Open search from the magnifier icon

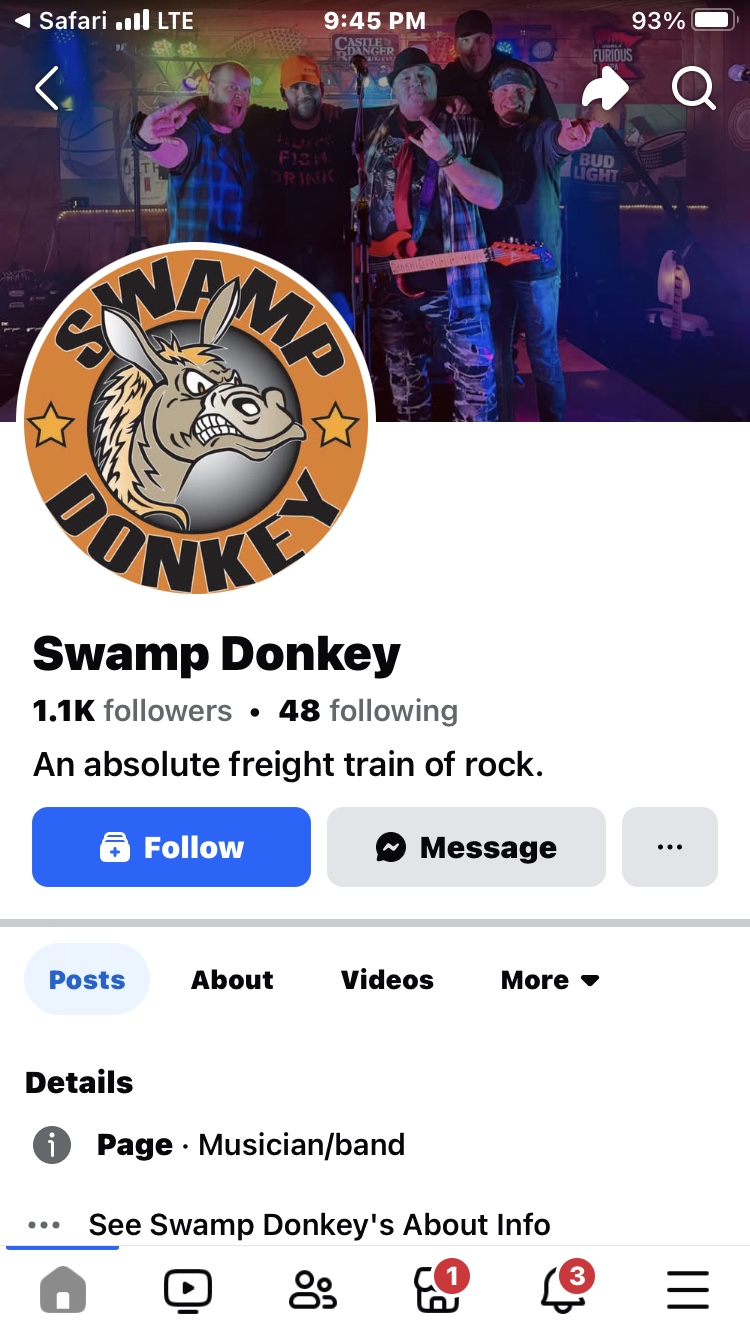[x=693, y=90]
